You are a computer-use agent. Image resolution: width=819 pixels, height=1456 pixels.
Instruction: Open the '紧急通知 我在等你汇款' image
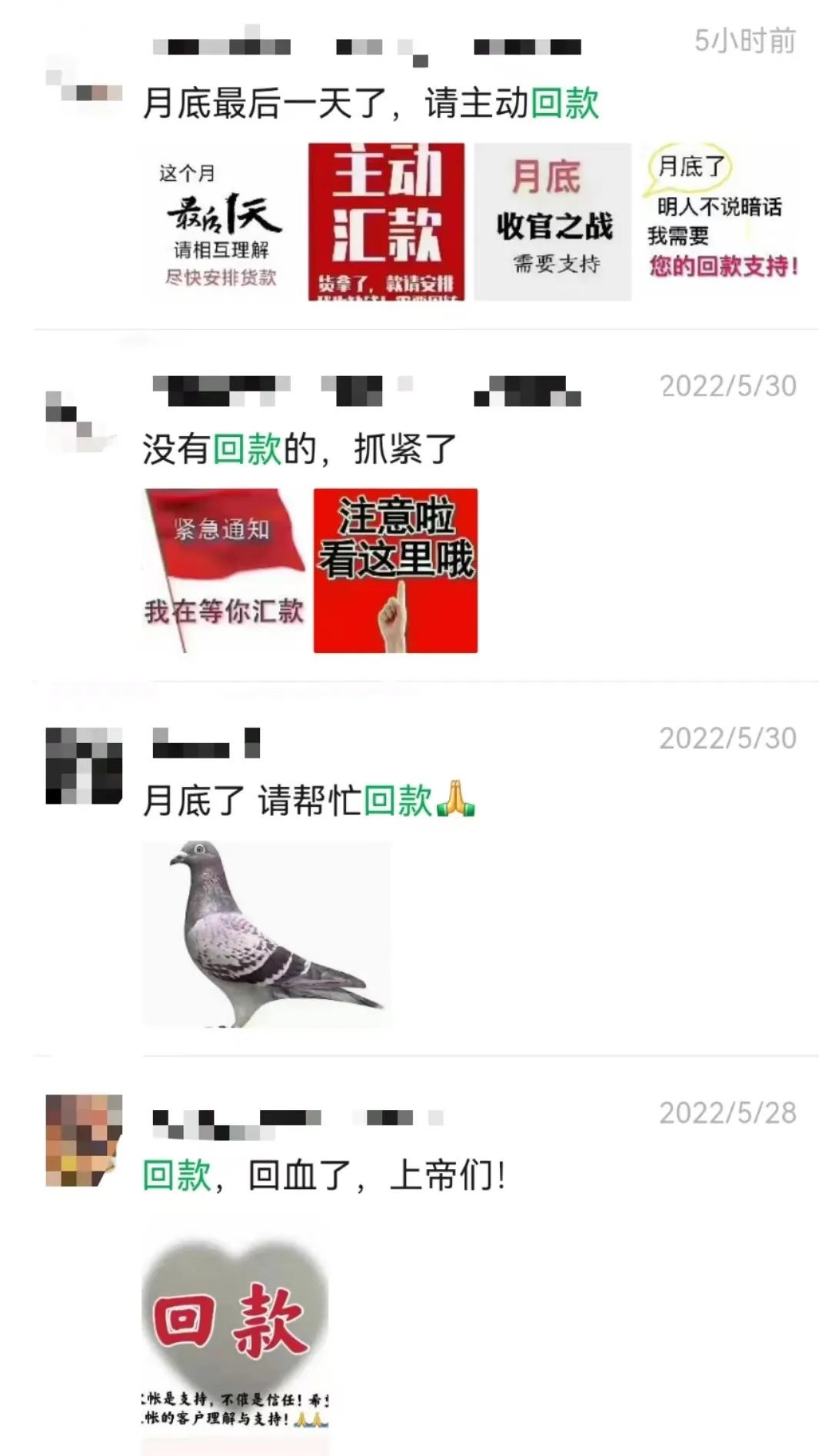tap(224, 571)
